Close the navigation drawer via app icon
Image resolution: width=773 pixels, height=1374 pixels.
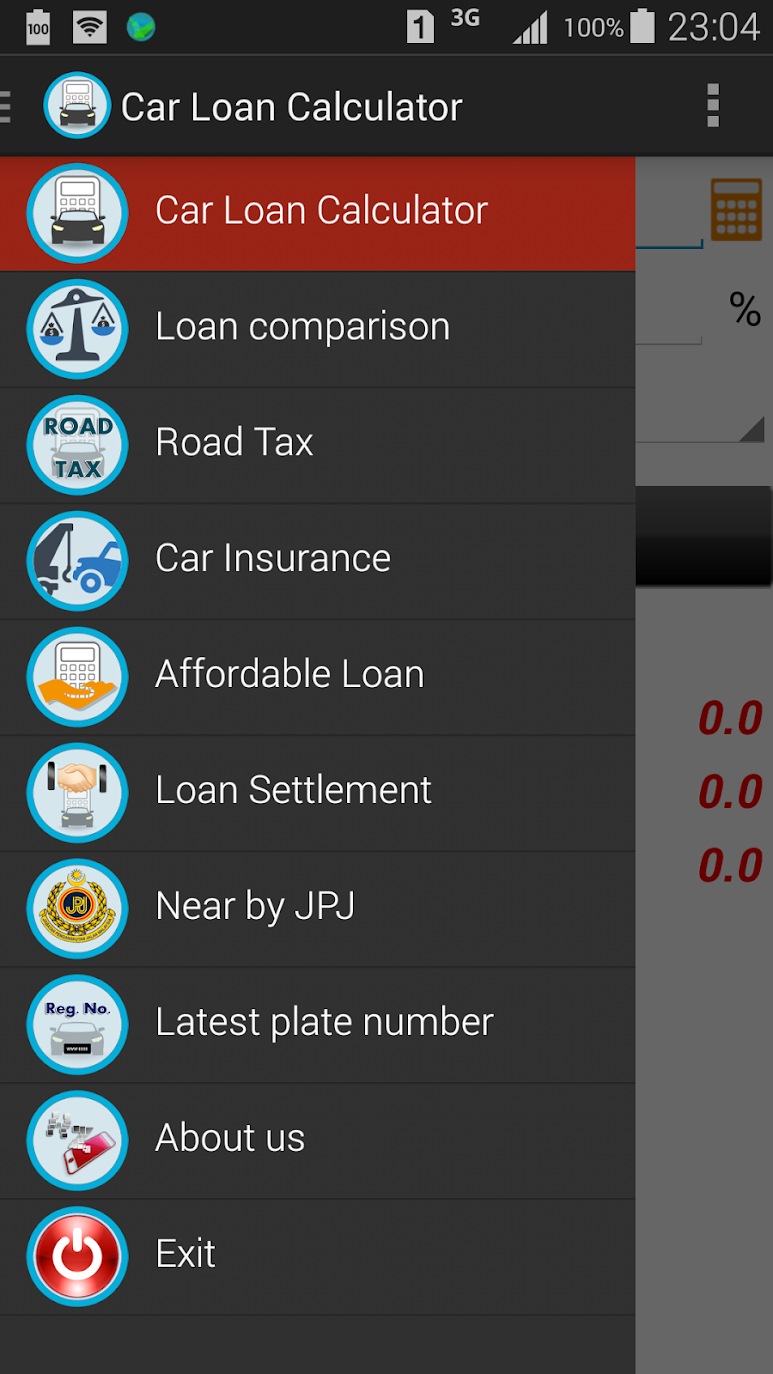click(76, 106)
